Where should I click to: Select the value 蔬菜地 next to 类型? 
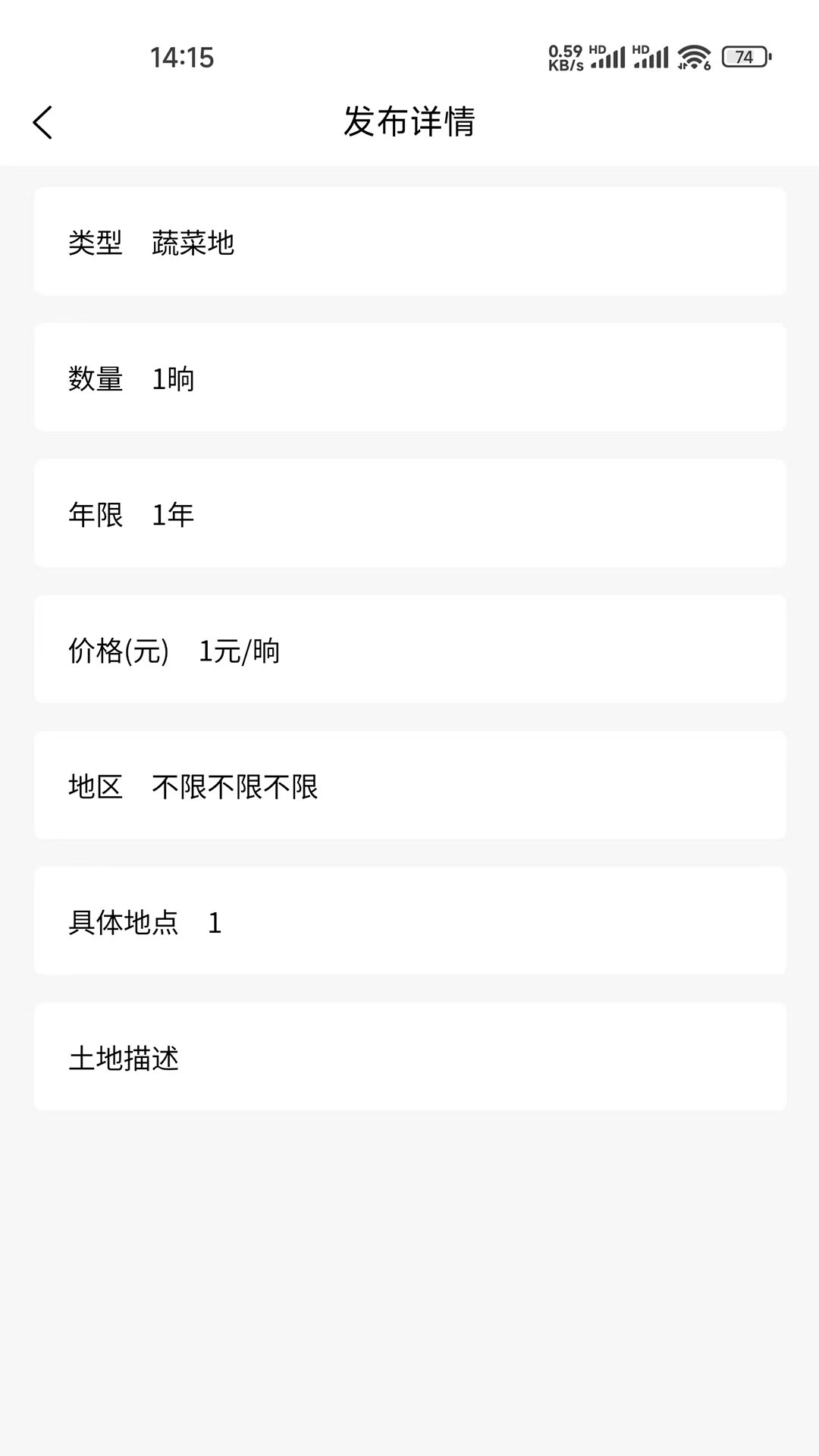coord(194,244)
